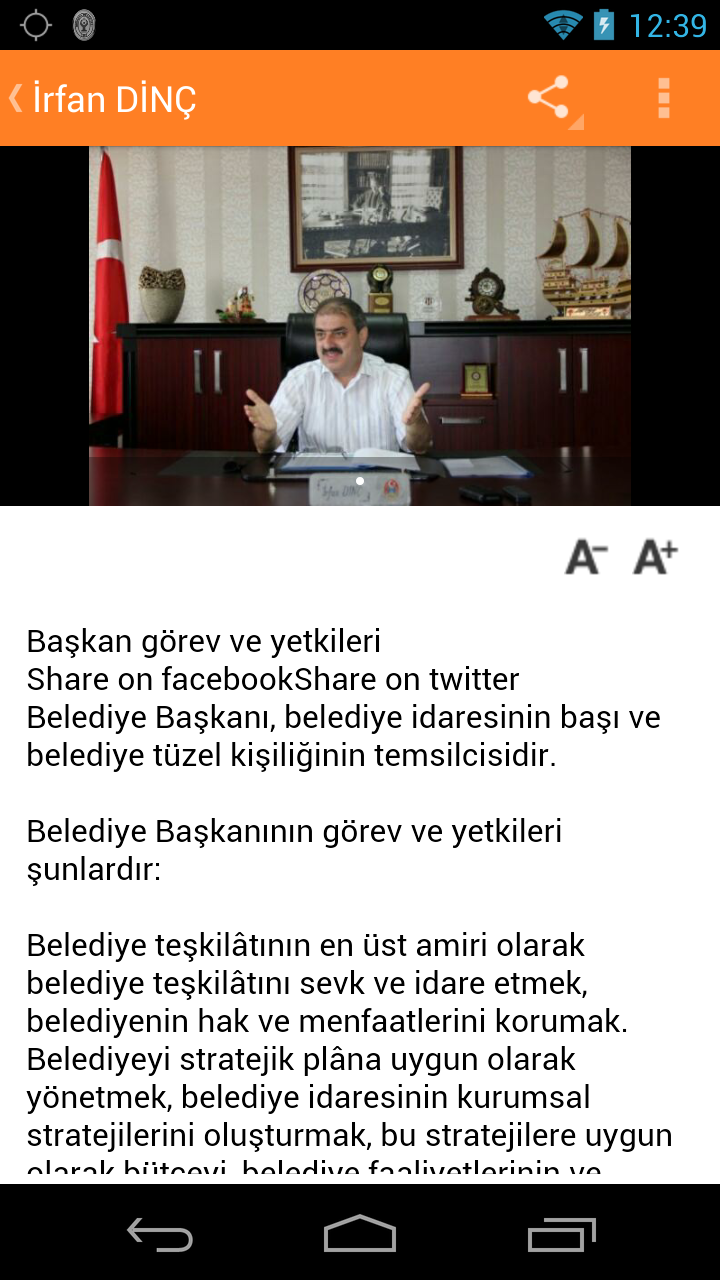Viewport: 720px width, 1280px height.
Task: Increase text size with A+ icon
Action: coord(655,557)
